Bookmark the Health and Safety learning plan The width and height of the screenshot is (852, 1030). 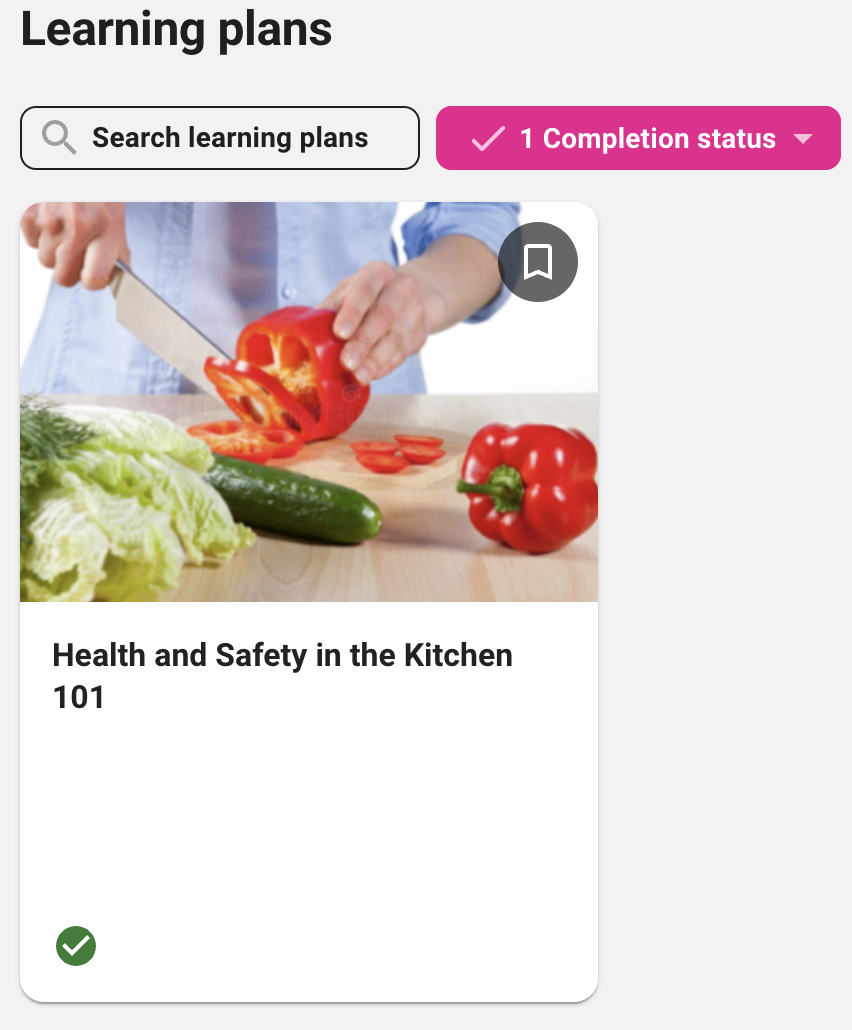538,262
